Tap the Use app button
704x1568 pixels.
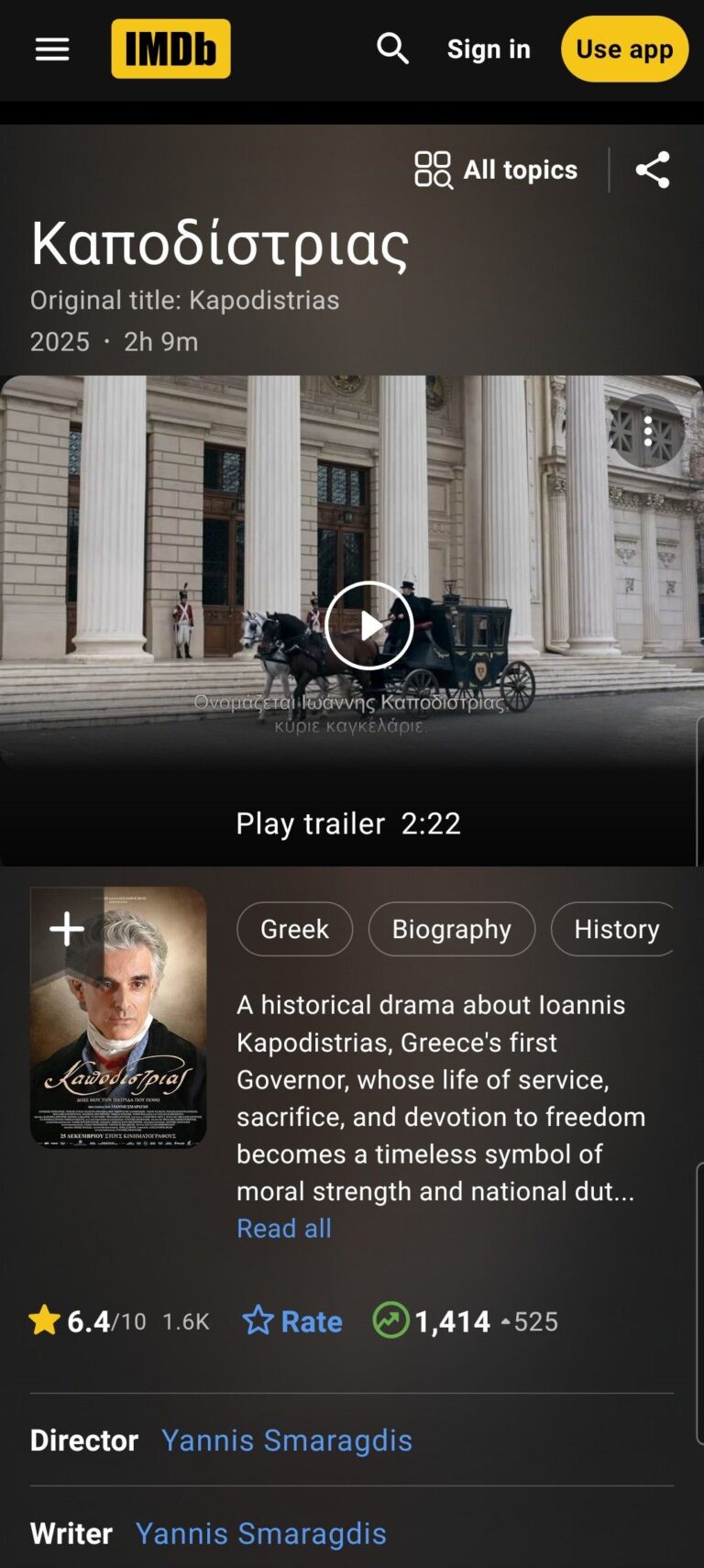click(624, 49)
